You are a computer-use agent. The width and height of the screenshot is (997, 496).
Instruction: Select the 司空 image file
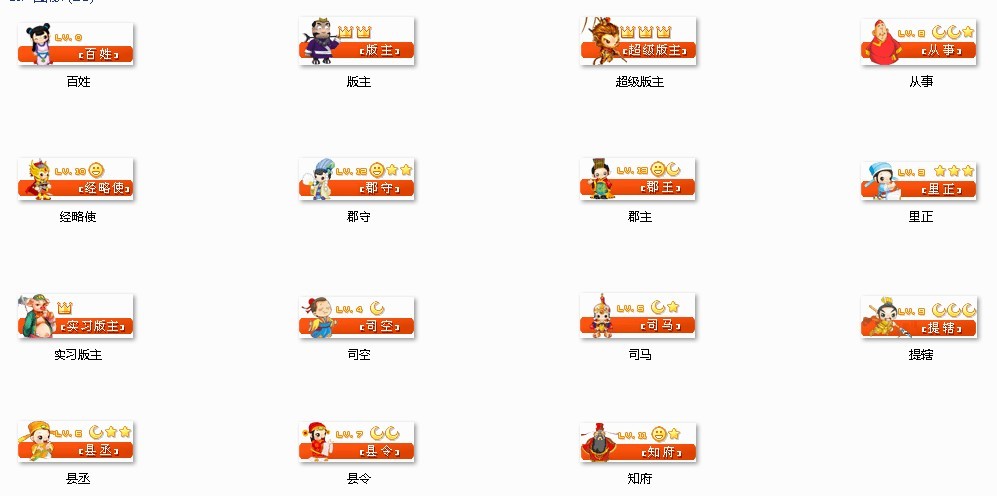tap(357, 316)
